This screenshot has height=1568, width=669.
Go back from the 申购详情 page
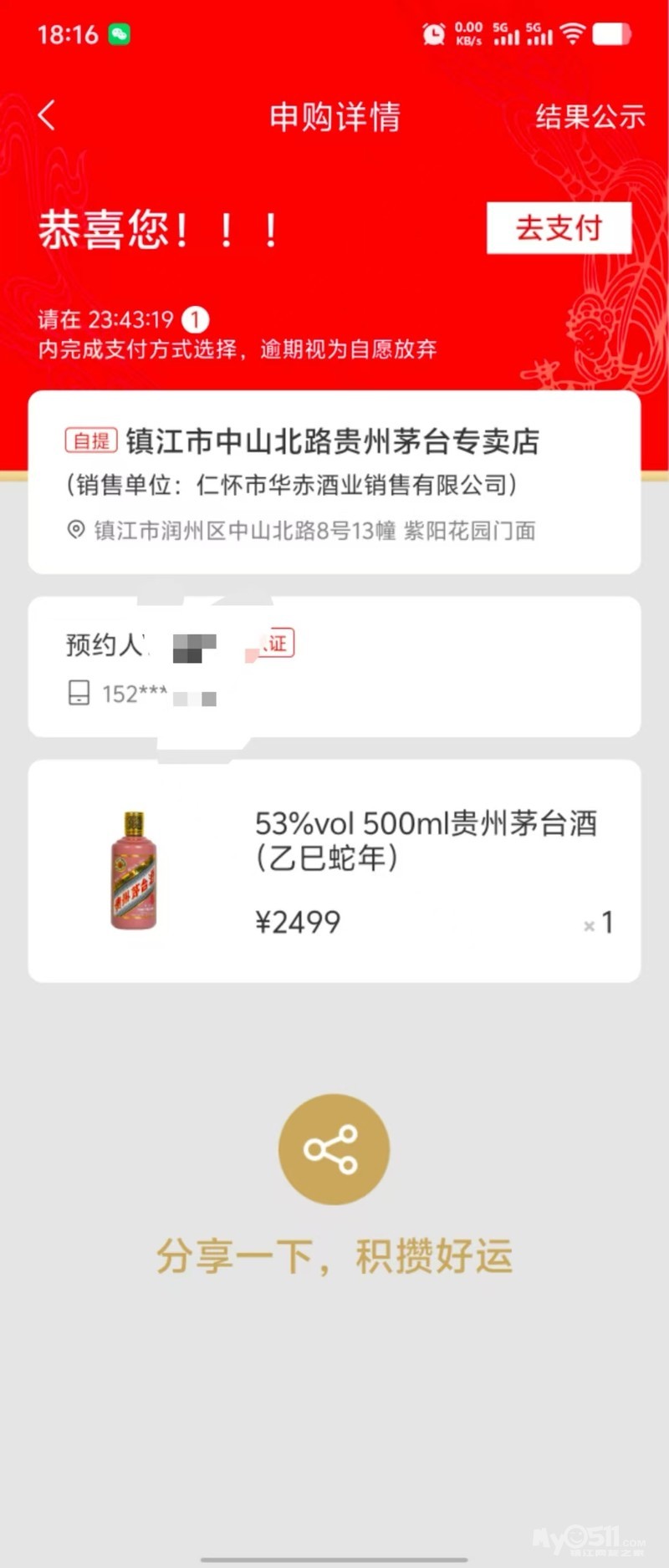(47, 115)
